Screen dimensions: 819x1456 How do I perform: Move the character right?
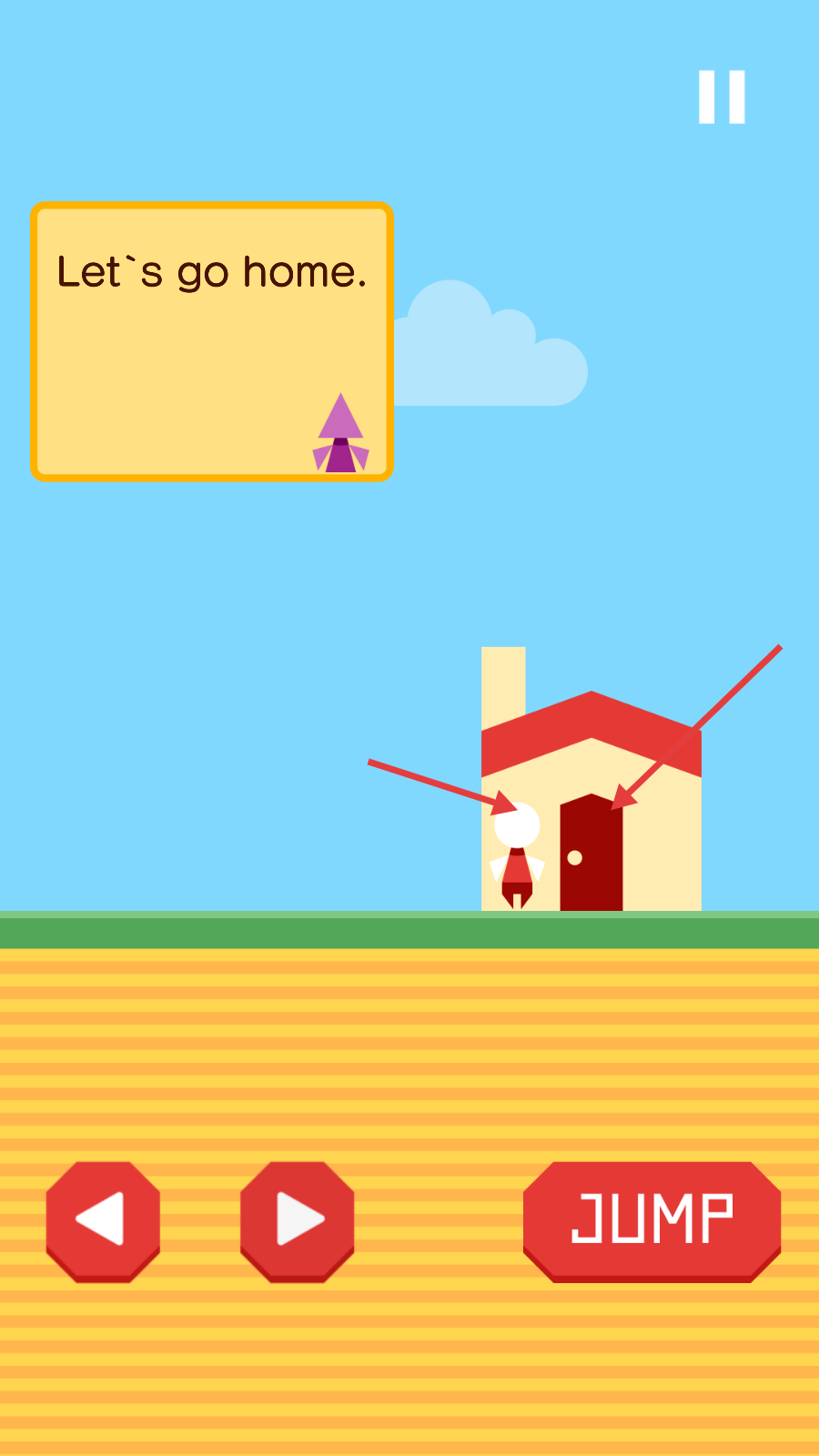[297, 1219]
